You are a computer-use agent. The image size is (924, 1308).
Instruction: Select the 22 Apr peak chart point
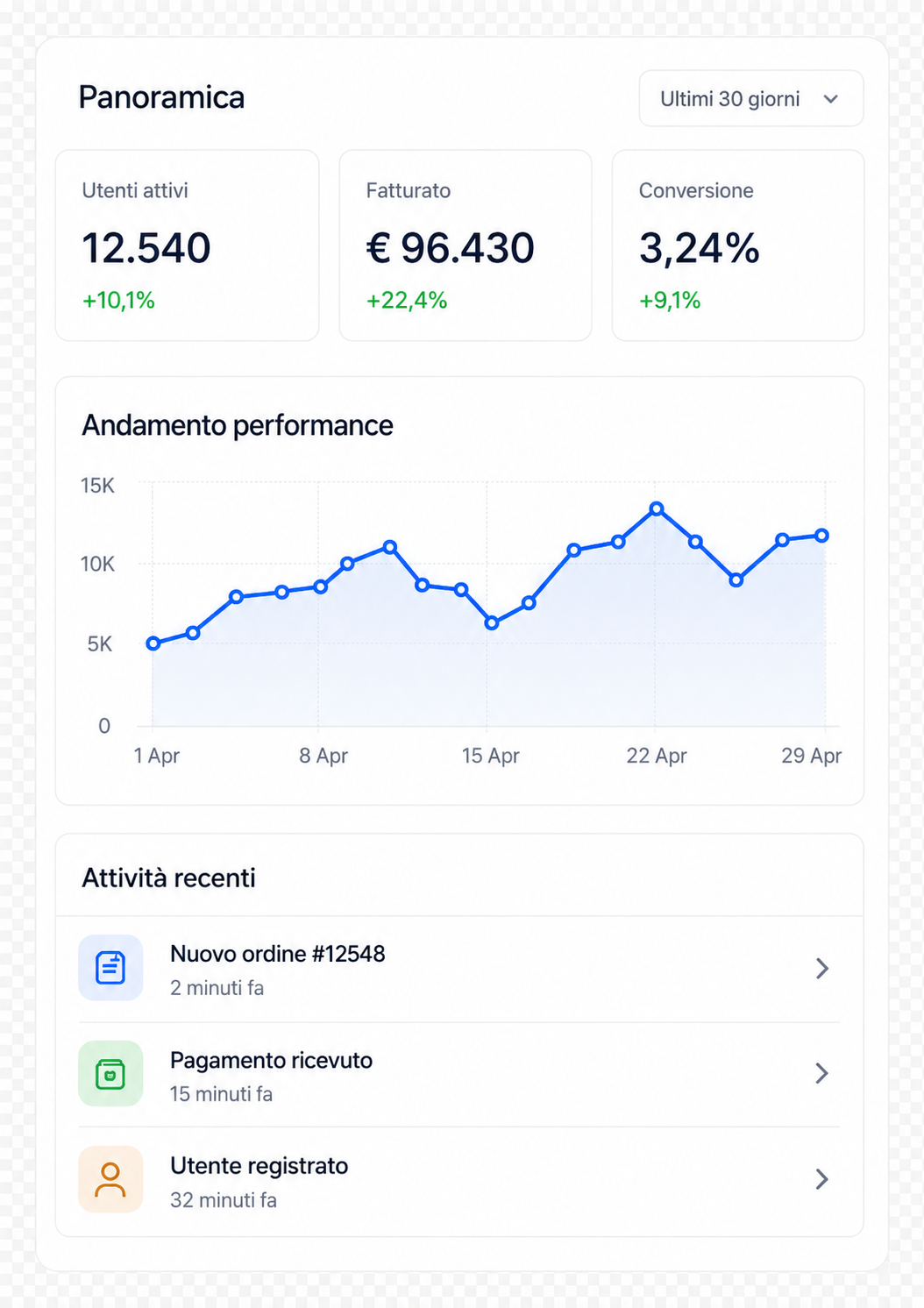(657, 508)
